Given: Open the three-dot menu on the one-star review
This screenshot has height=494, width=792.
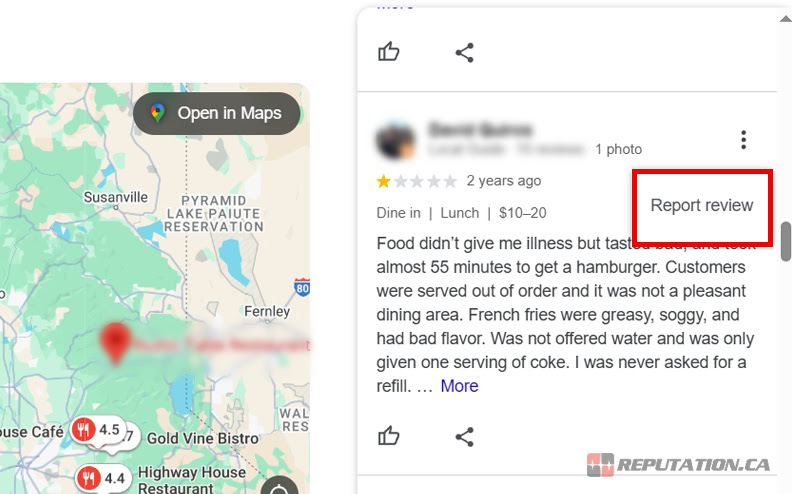Looking at the screenshot, I should click(743, 140).
